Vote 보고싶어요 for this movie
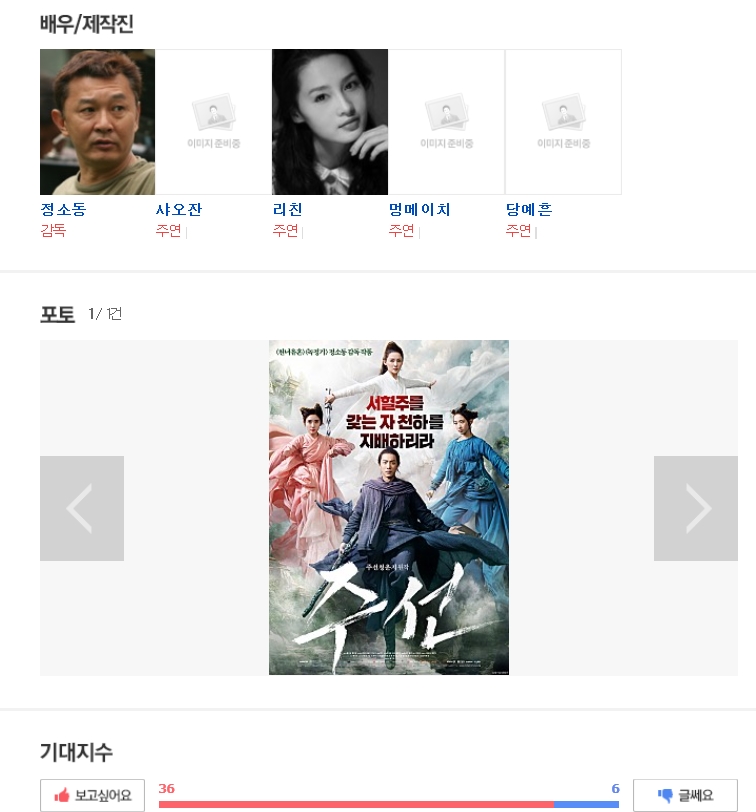756x812 pixels. click(x=92, y=796)
